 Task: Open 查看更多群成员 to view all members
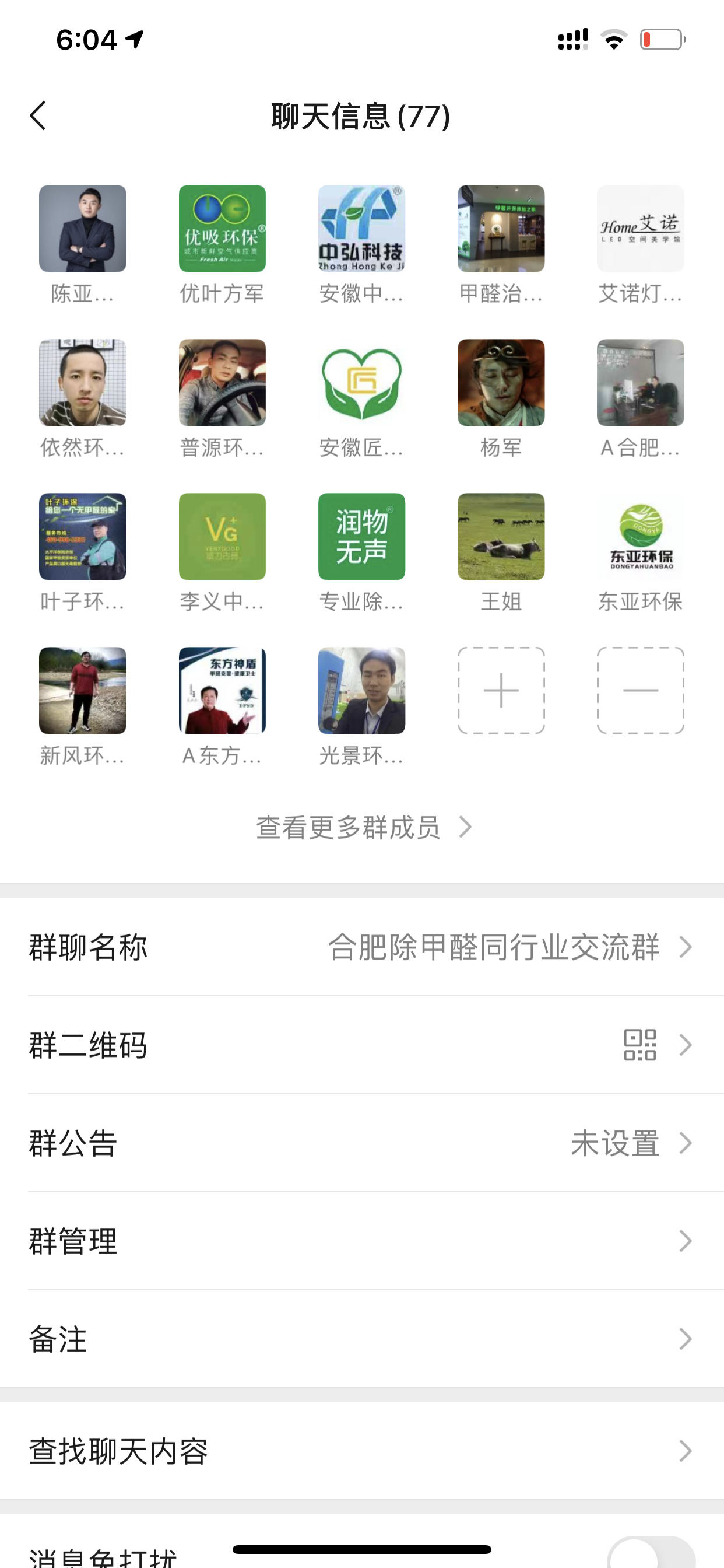coord(362,827)
